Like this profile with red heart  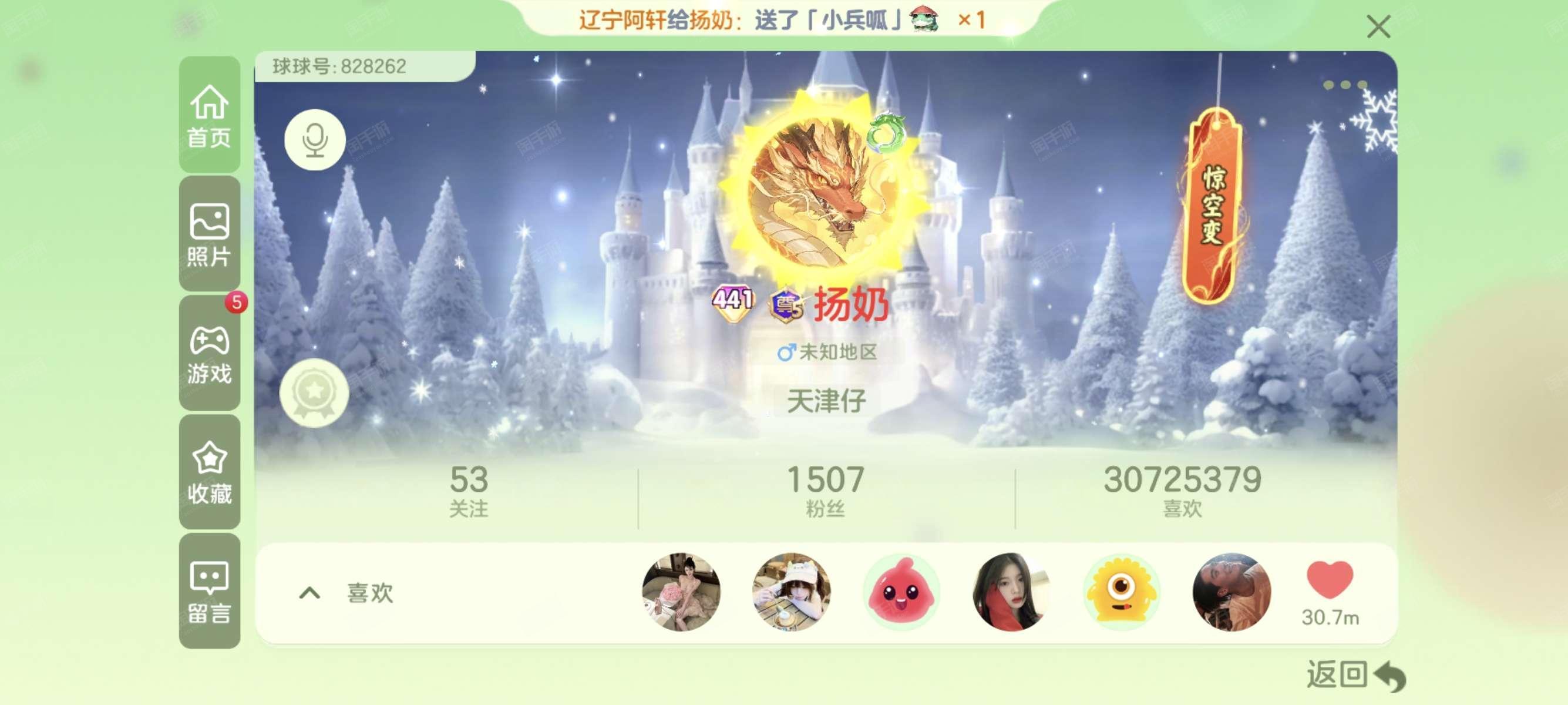point(1330,581)
